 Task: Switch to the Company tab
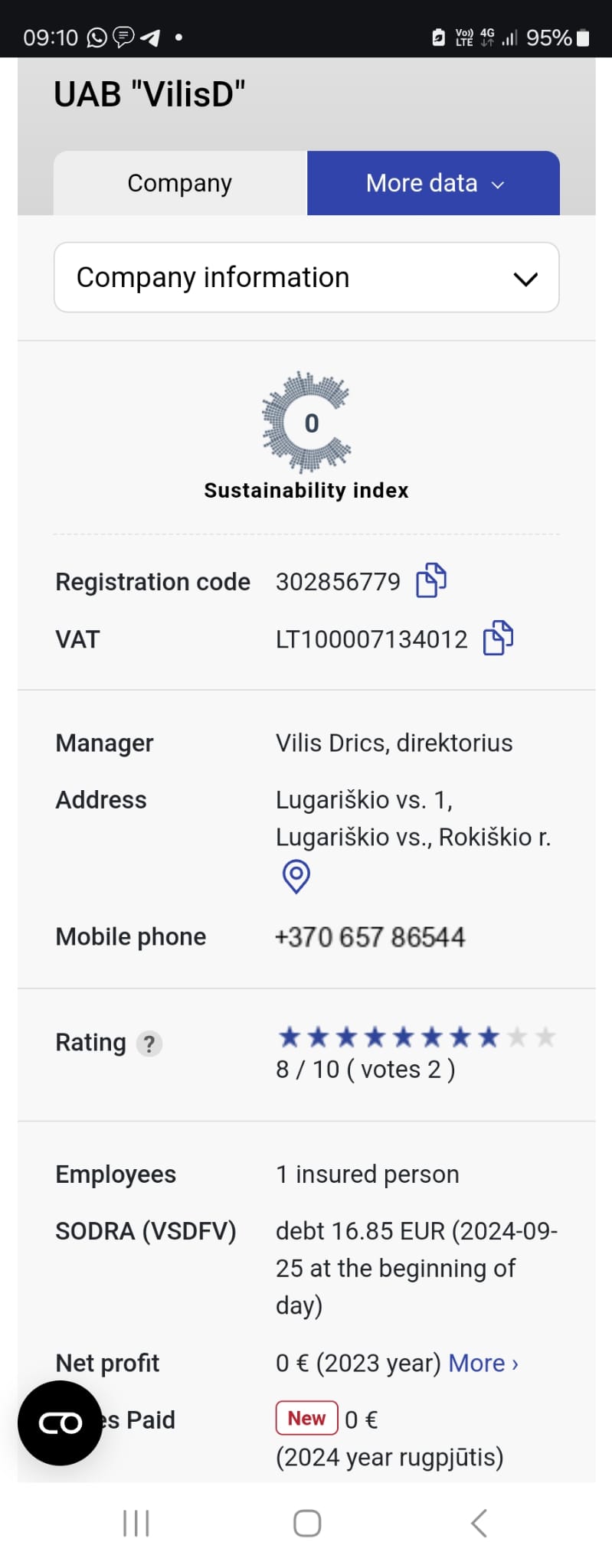tap(180, 184)
